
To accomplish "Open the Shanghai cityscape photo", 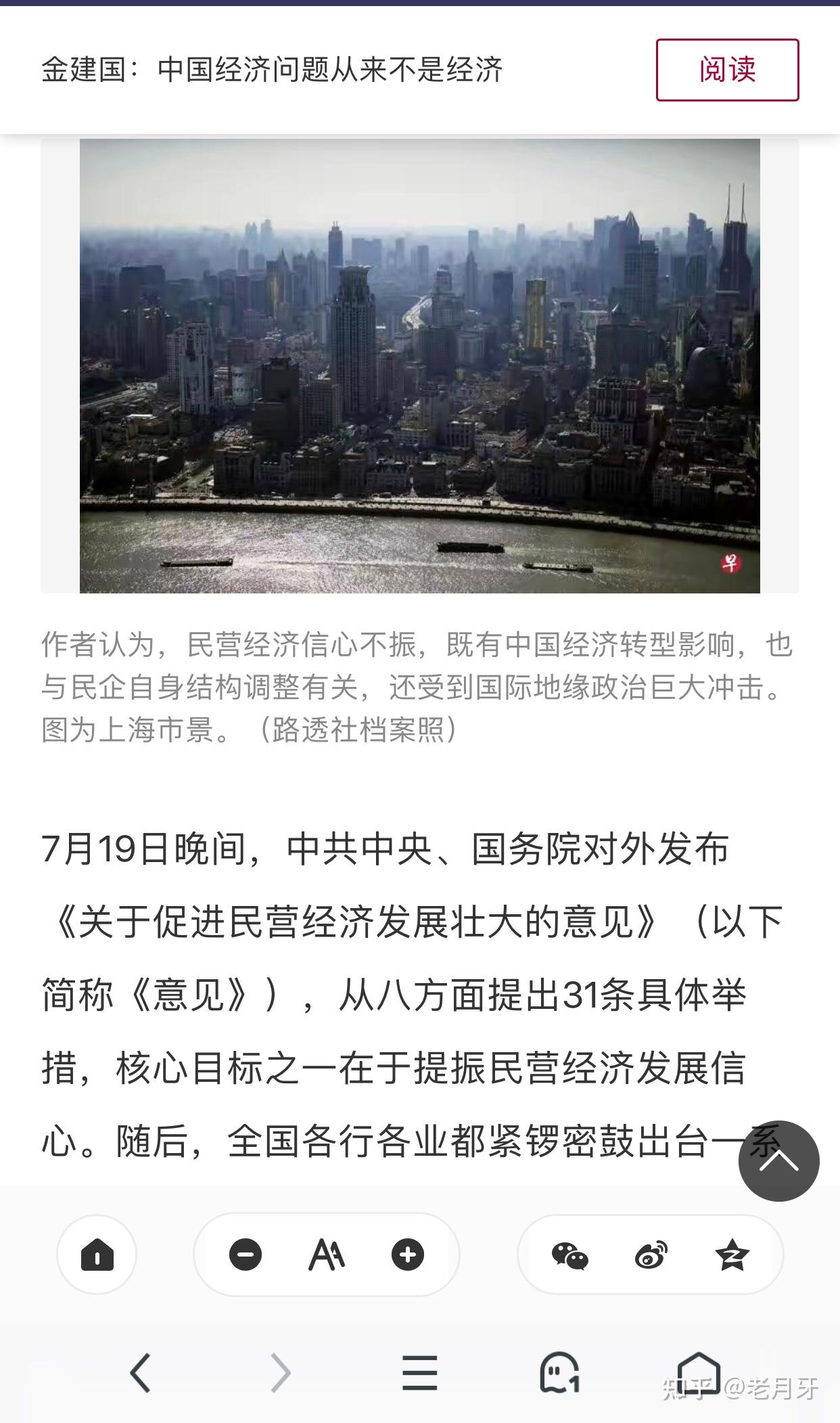I will [419, 365].
